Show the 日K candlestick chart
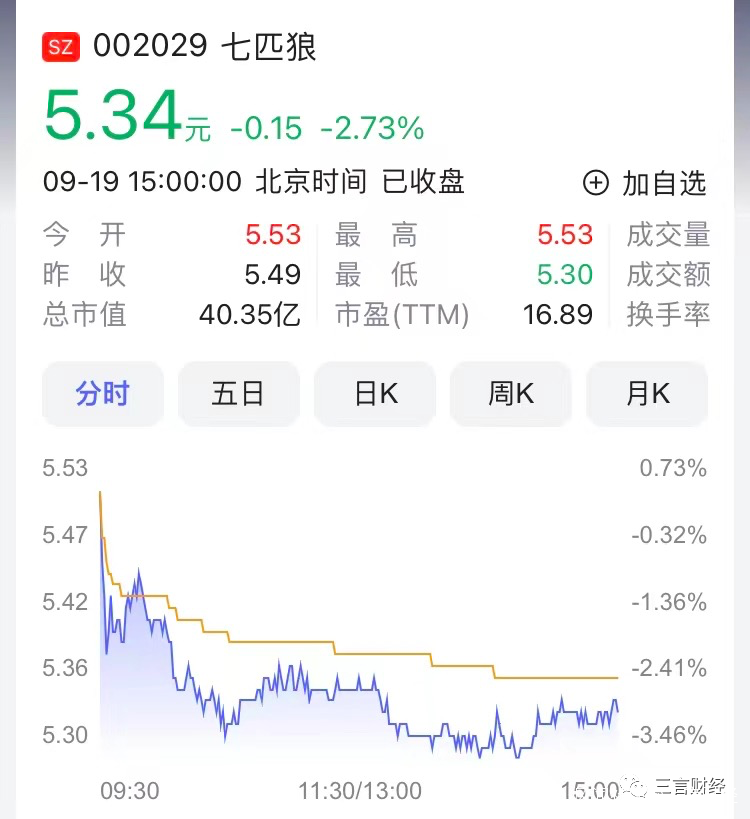This screenshot has width=750, height=819. pos(375,394)
